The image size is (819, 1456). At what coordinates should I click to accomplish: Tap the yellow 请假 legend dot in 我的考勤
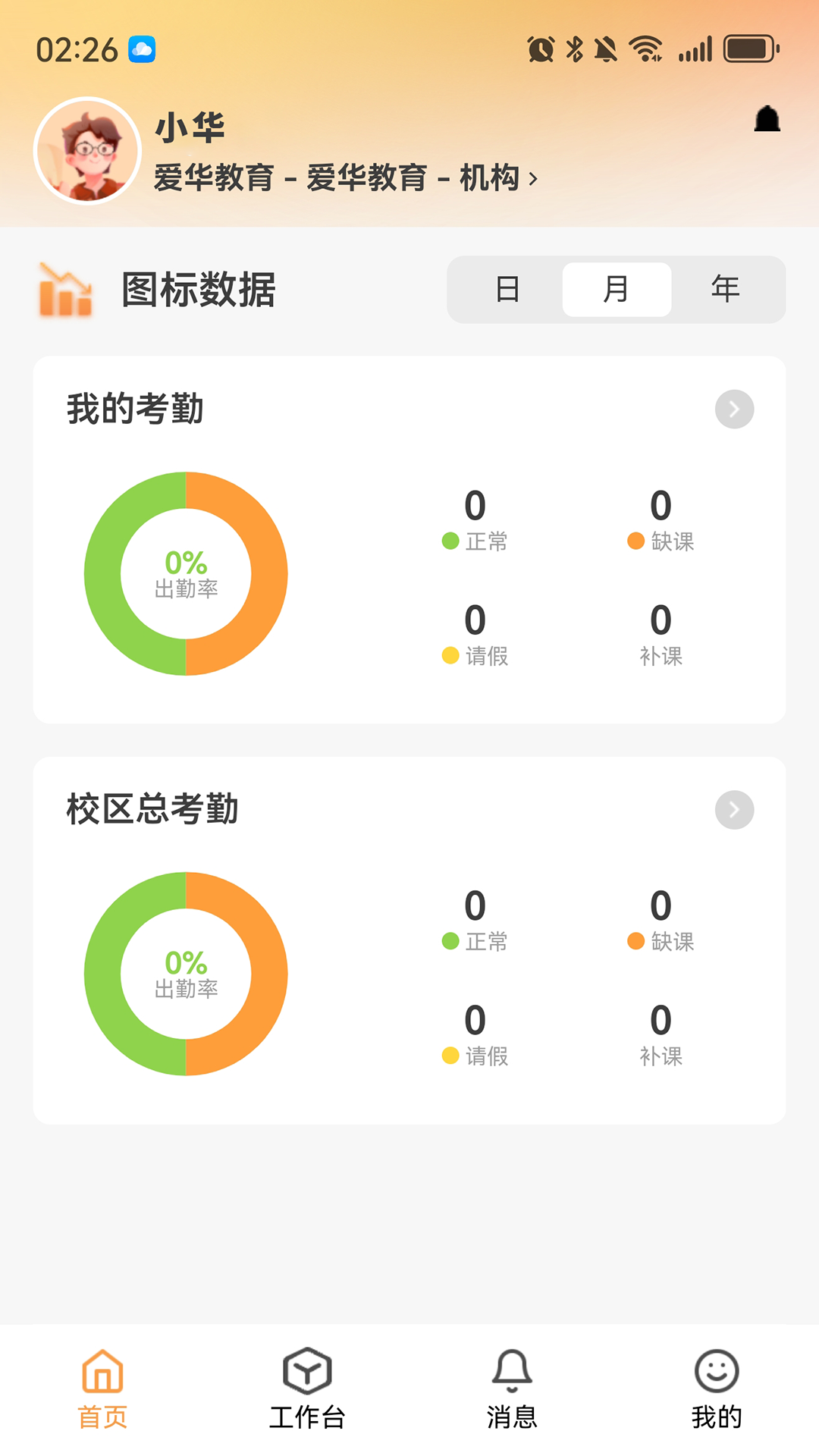point(449,656)
